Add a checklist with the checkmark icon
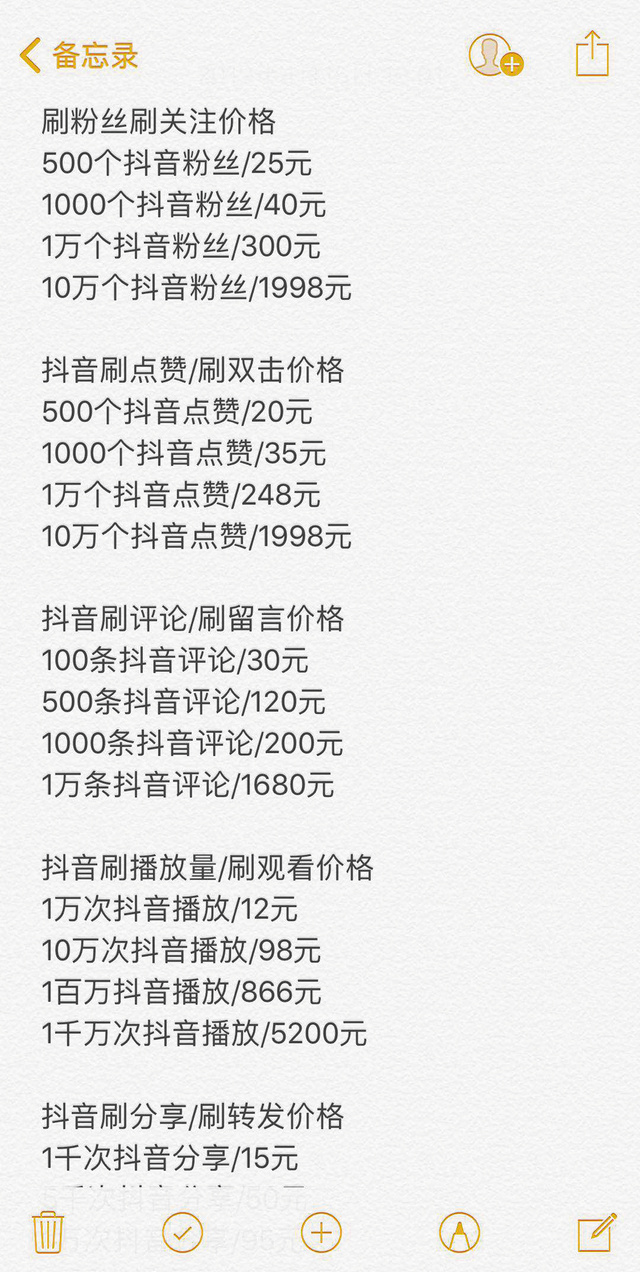This screenshot has width=640, height=1272. point(182,1232)
